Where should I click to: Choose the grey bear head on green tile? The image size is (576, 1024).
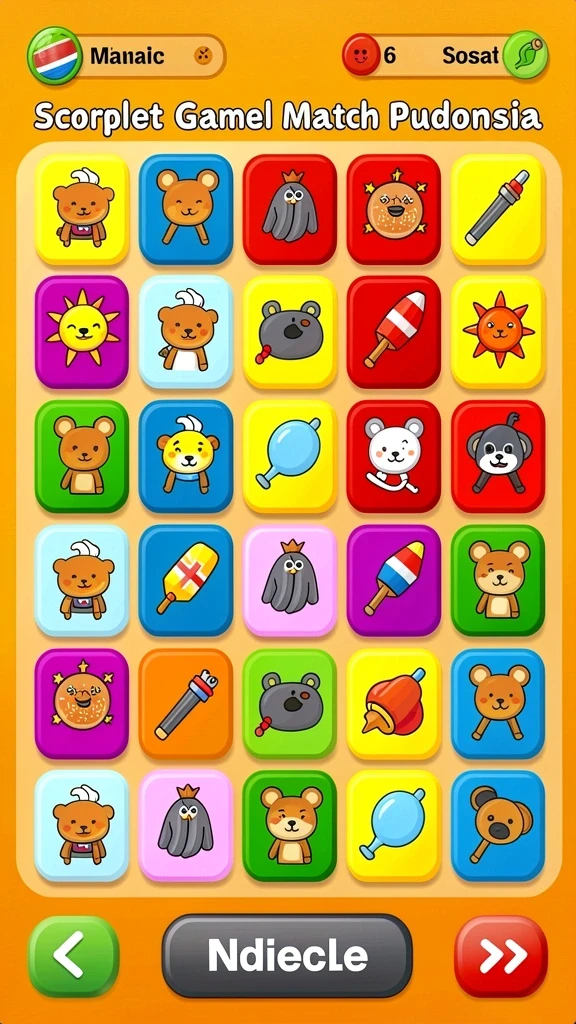click(x=290, y=703)
